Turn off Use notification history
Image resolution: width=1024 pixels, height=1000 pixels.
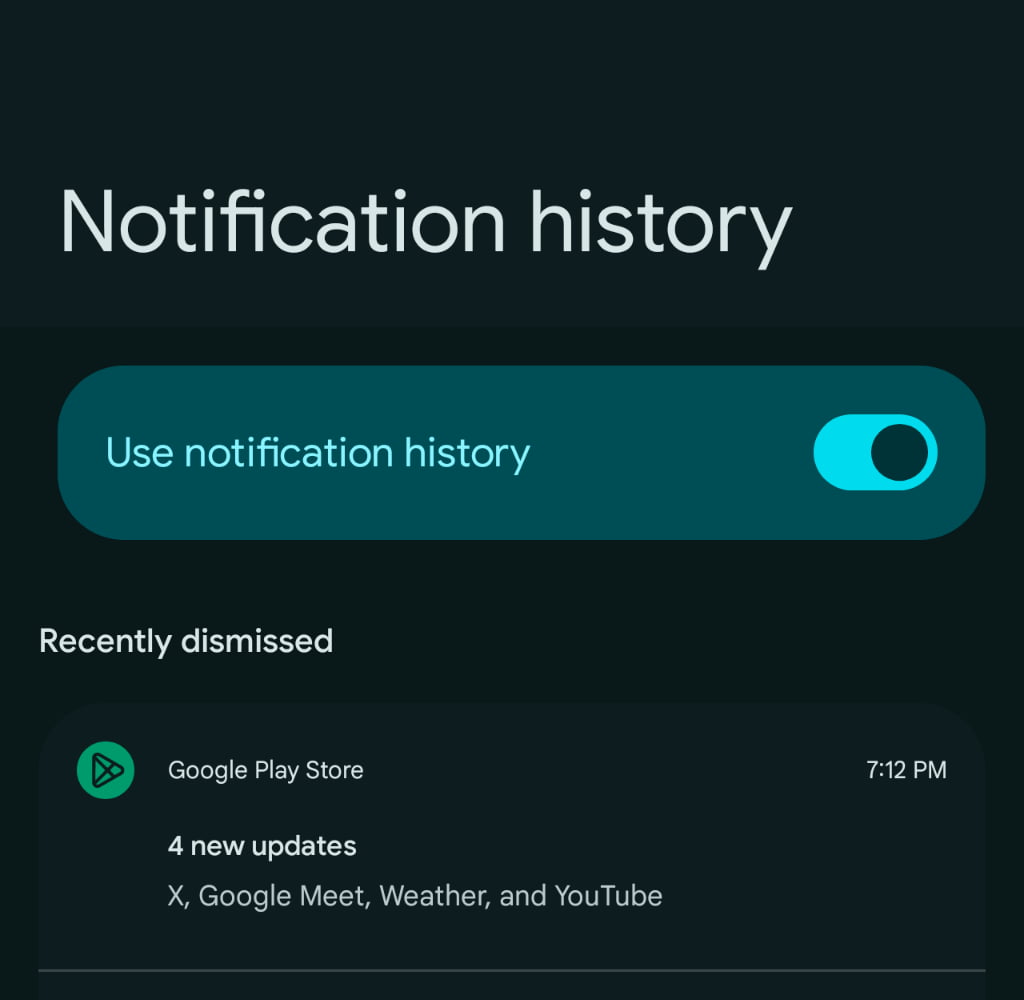click(875, 453)
